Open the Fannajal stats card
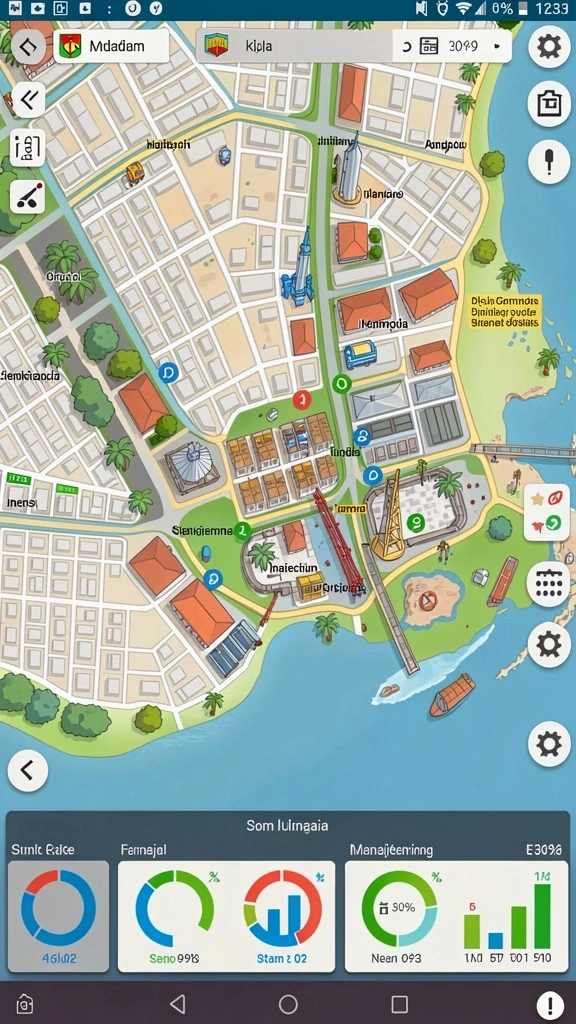The width and height of the screenshot is (576, 1024). (x=227, y=916)
